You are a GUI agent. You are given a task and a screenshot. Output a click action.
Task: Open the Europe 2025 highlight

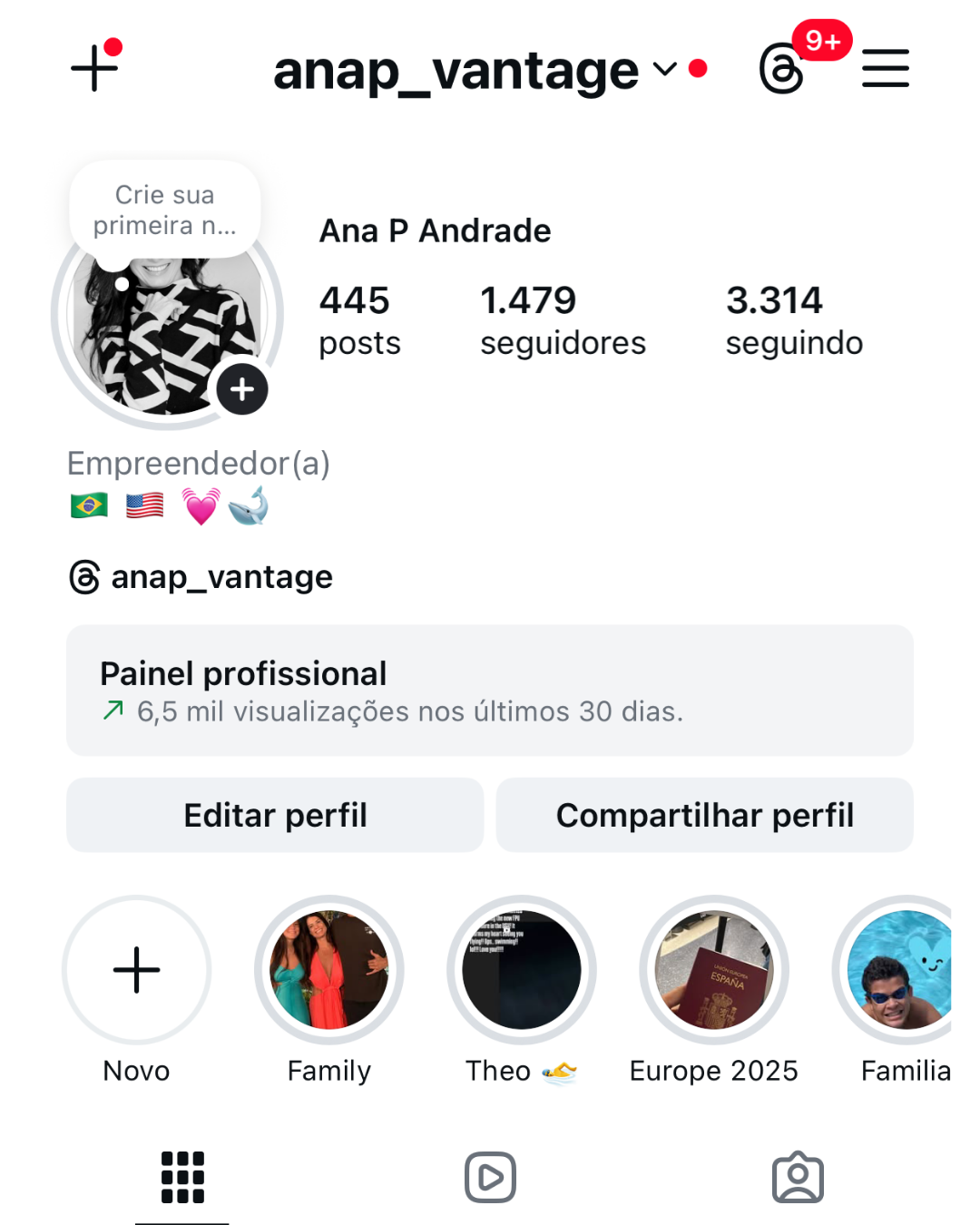click(714, 970)
